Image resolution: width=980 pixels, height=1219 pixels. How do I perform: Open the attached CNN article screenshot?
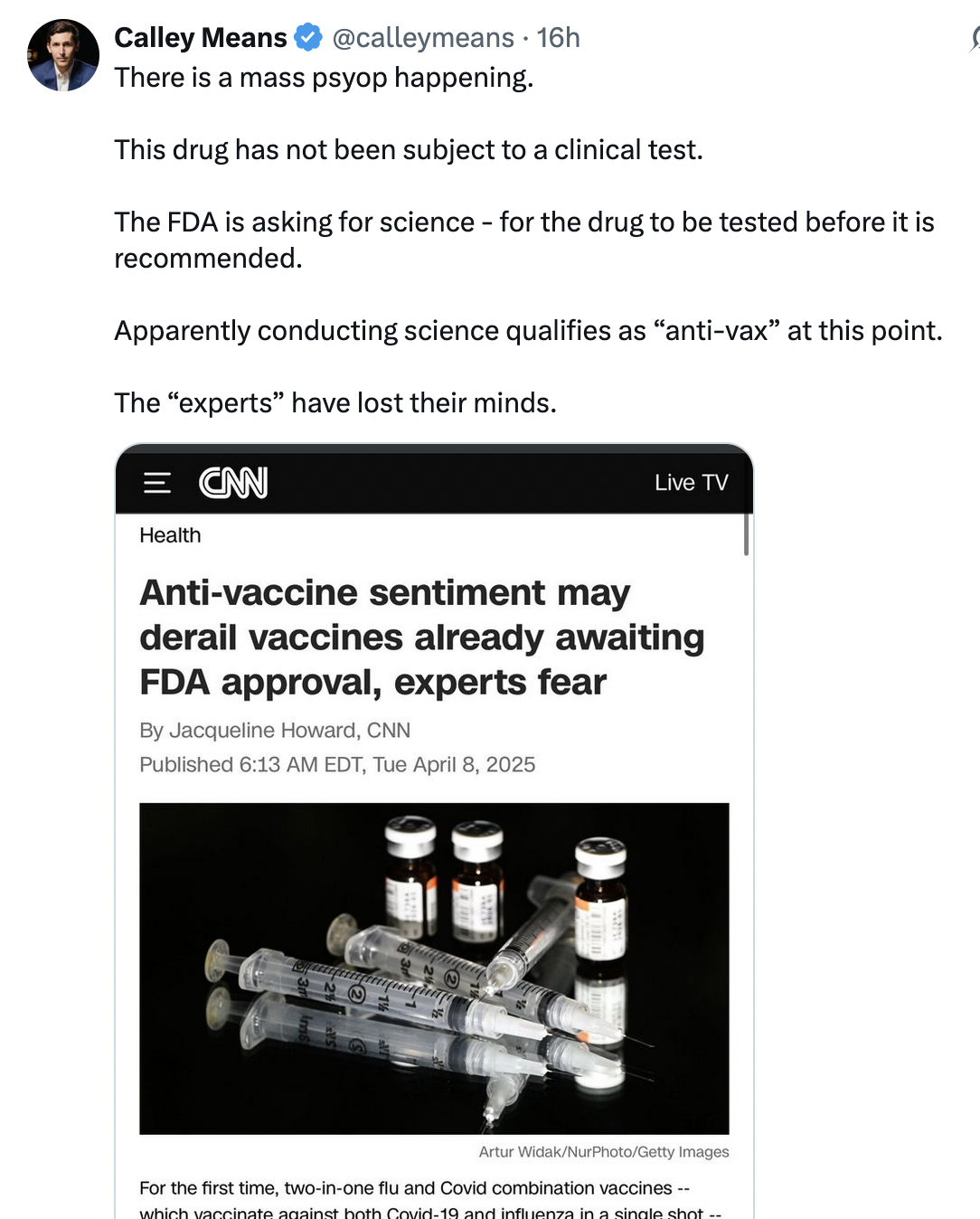click(434, 832)
